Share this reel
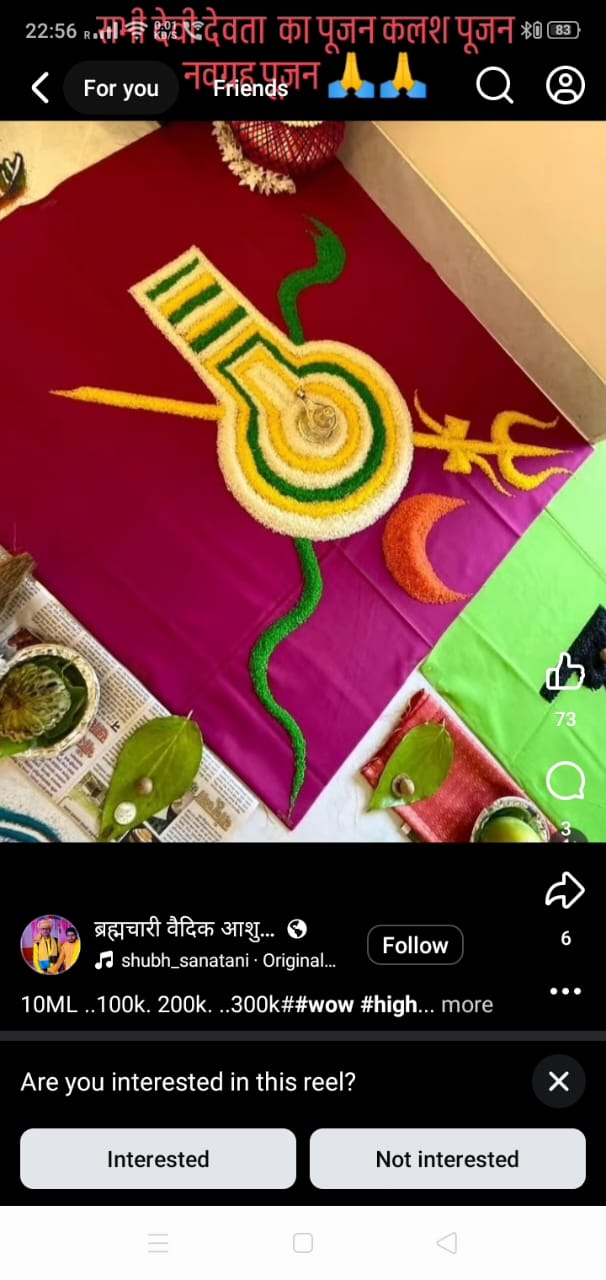Screen dimensions: 606x1280 point(565,889)
